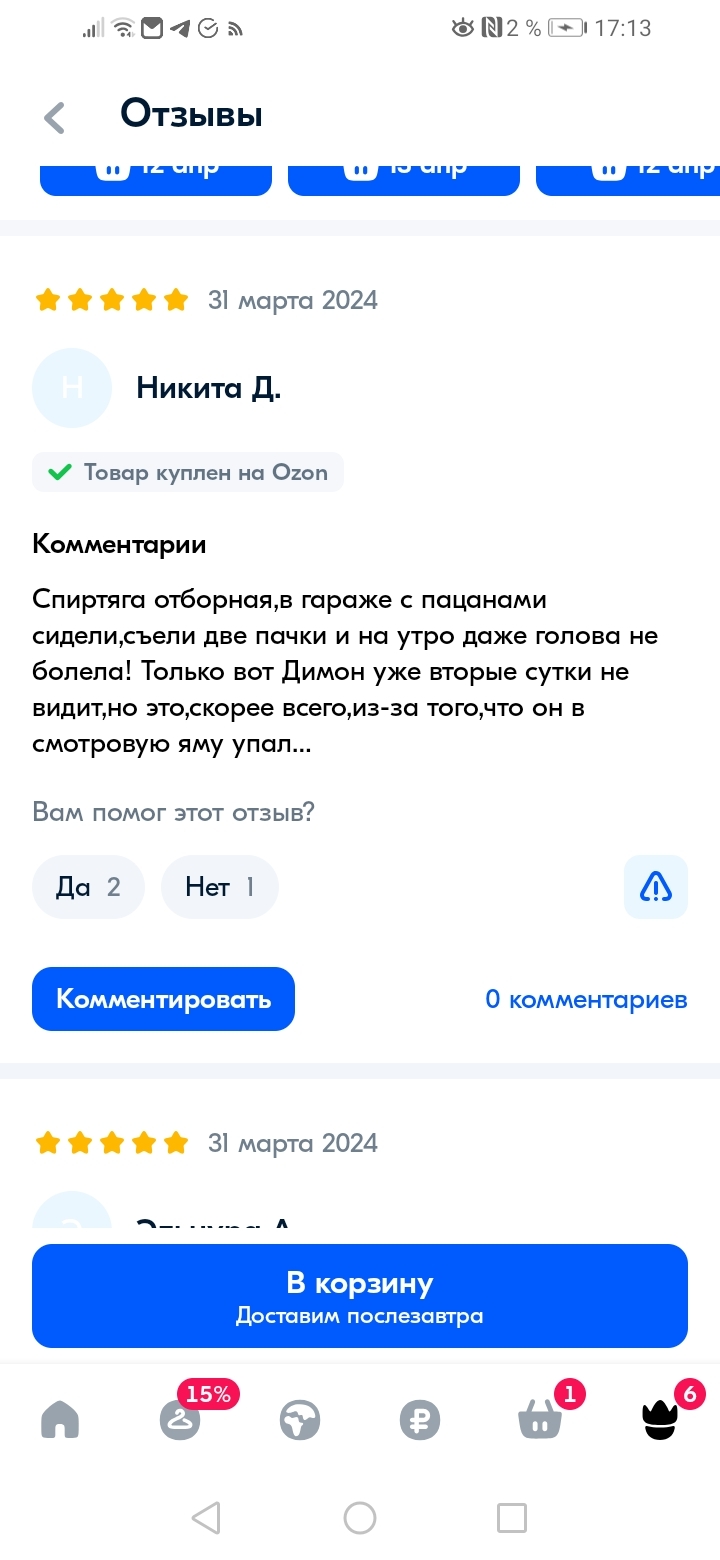The height and width of the screenshot is (1560, 720).
Task: Tap the Комментировать button
Action: tap(163, 999)
